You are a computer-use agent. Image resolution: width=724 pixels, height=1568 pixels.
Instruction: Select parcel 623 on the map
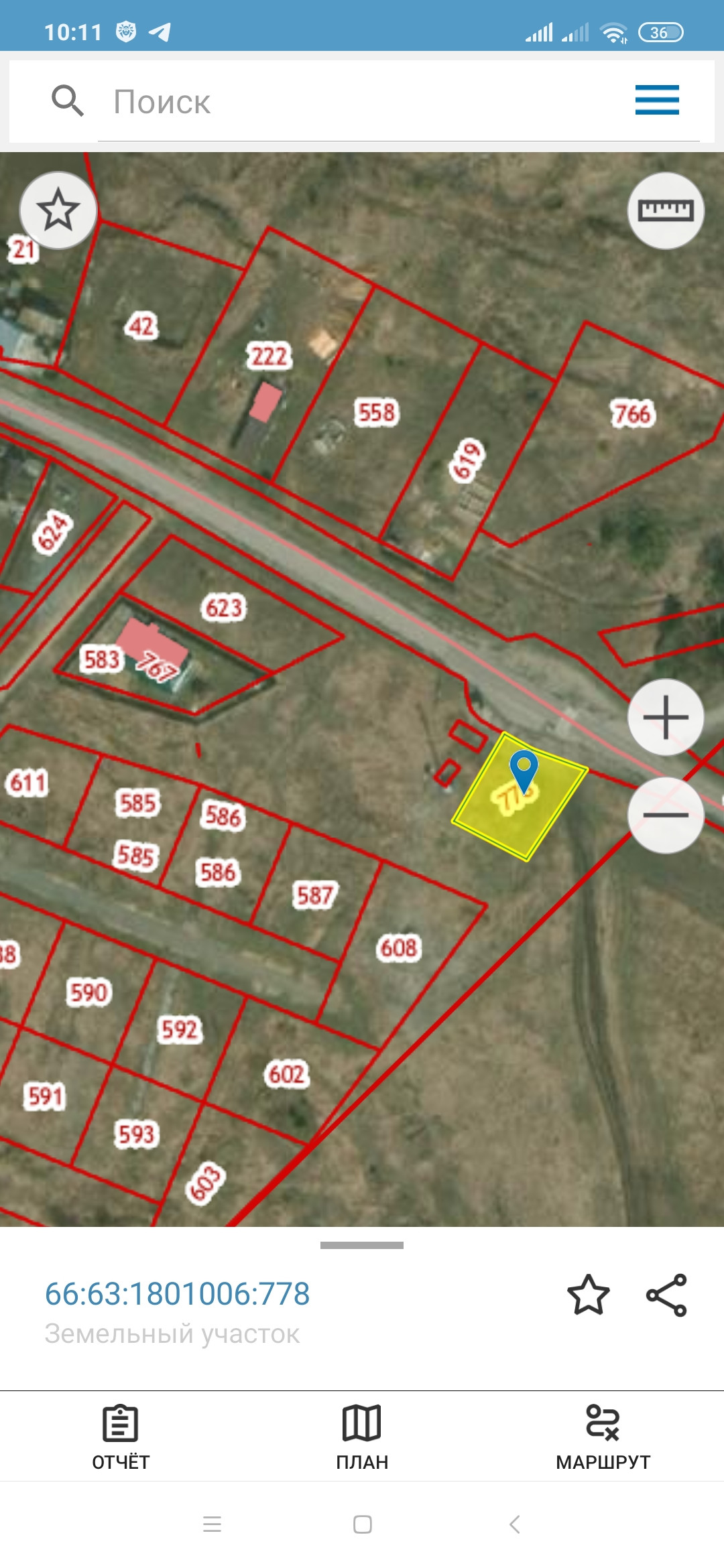[224, 608]
